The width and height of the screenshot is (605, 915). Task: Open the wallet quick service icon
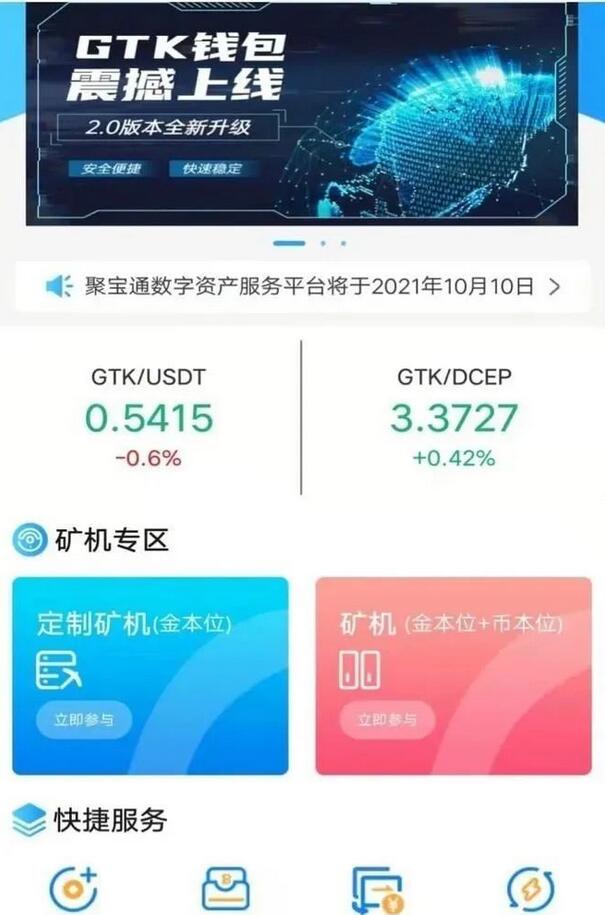(226, 888)
